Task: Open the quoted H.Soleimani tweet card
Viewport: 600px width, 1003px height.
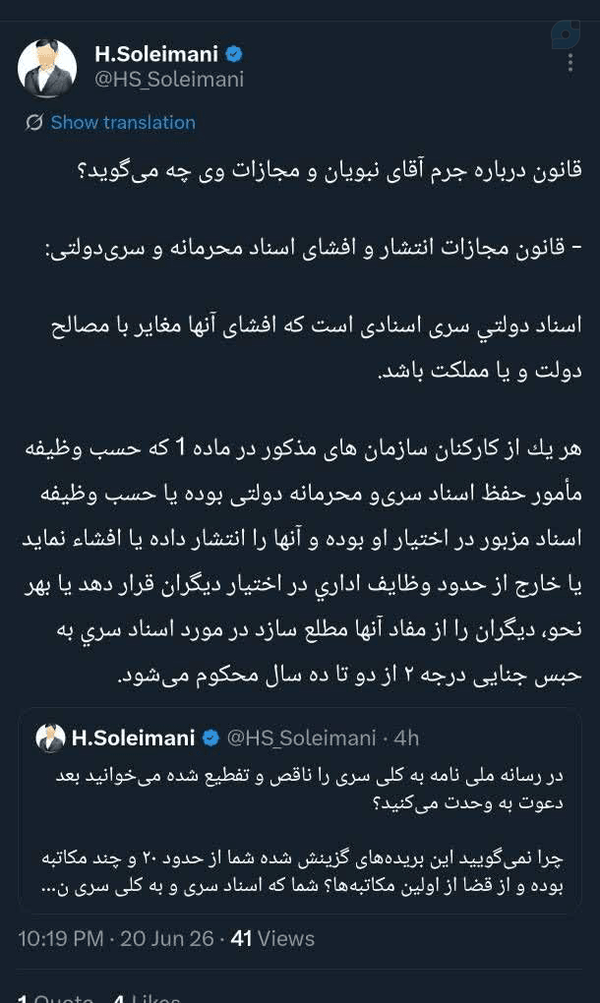Action: pyautogui.click(x=299, y=811)
